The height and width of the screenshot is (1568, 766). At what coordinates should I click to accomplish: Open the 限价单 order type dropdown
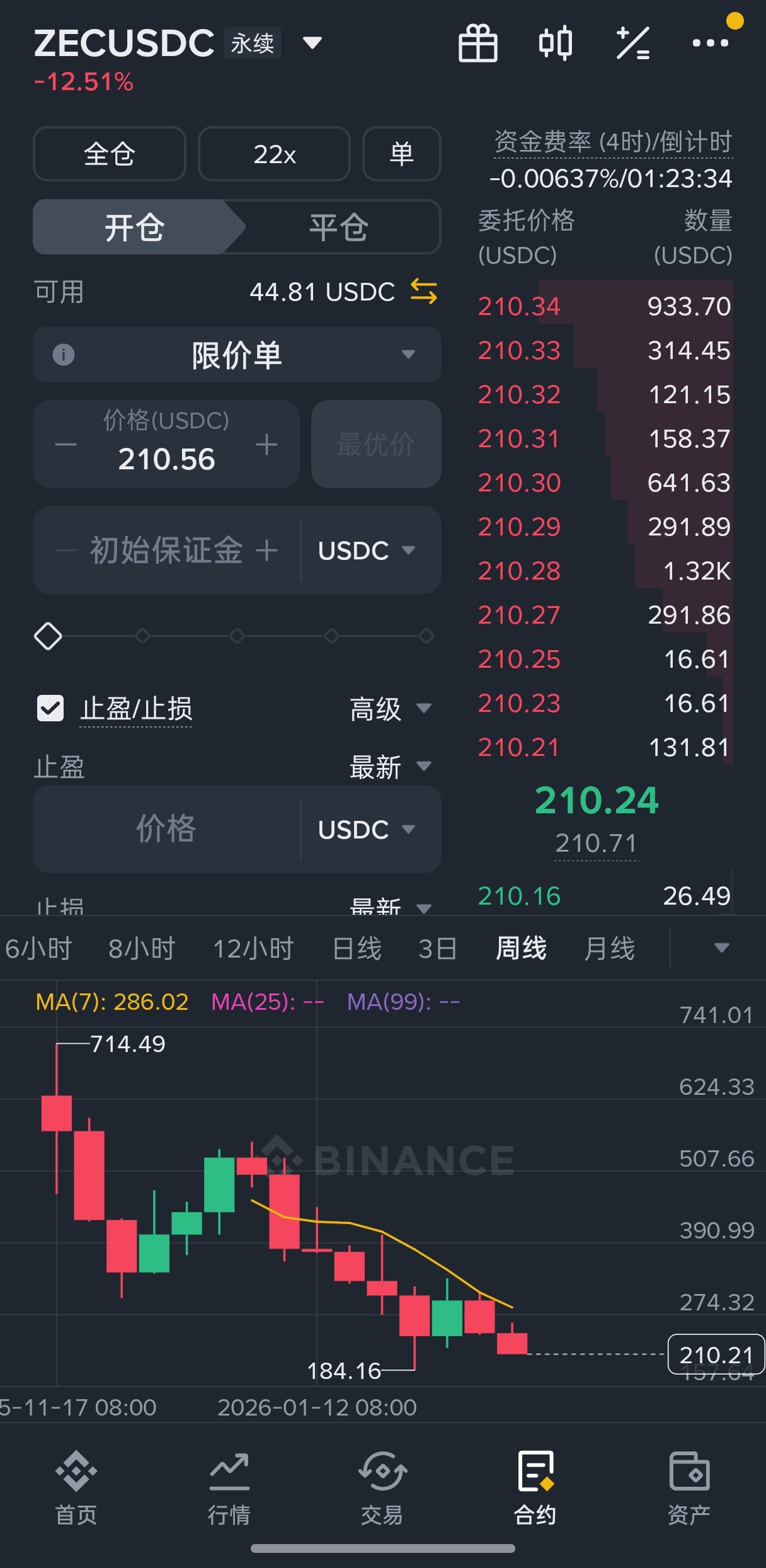[237, 355]
